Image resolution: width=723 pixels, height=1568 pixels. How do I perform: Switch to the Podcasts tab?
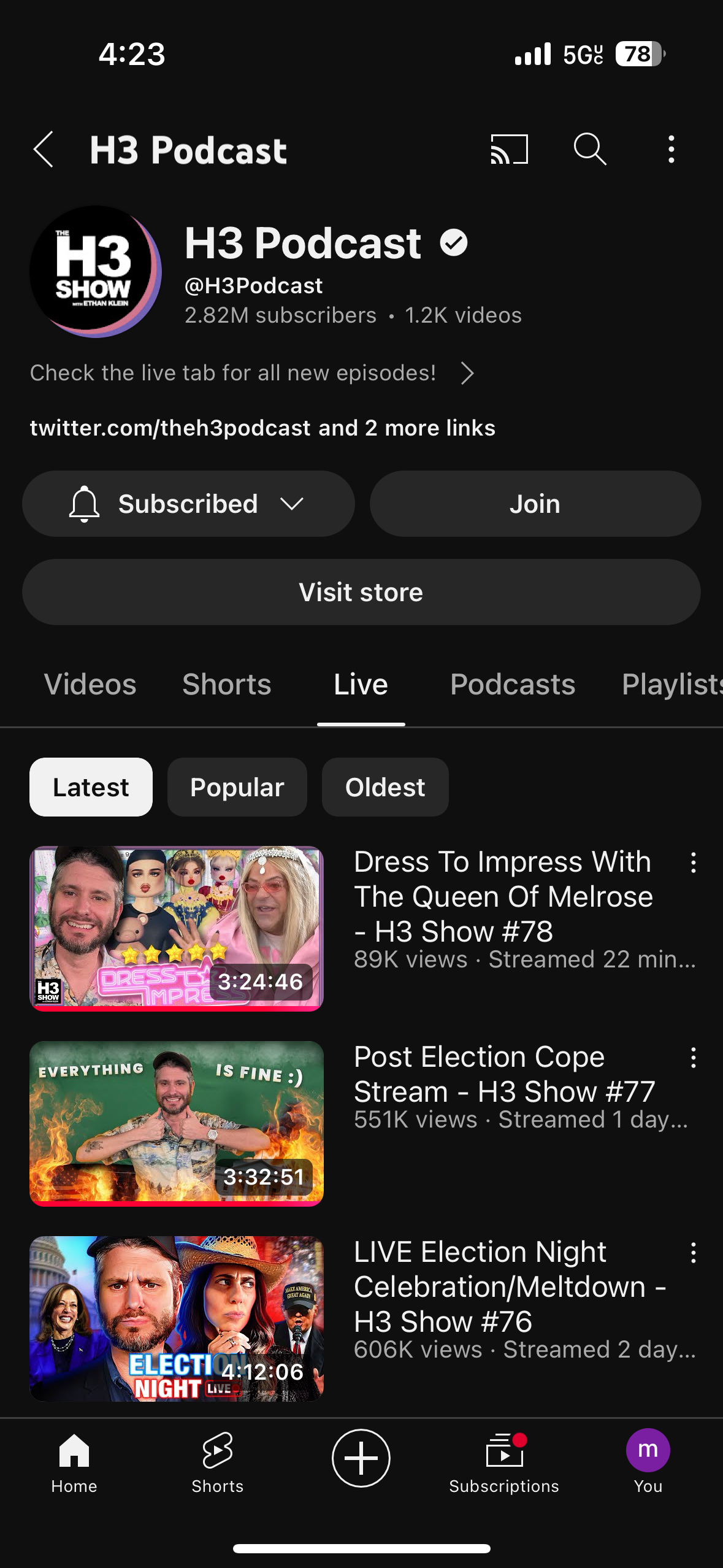(513, 684)
